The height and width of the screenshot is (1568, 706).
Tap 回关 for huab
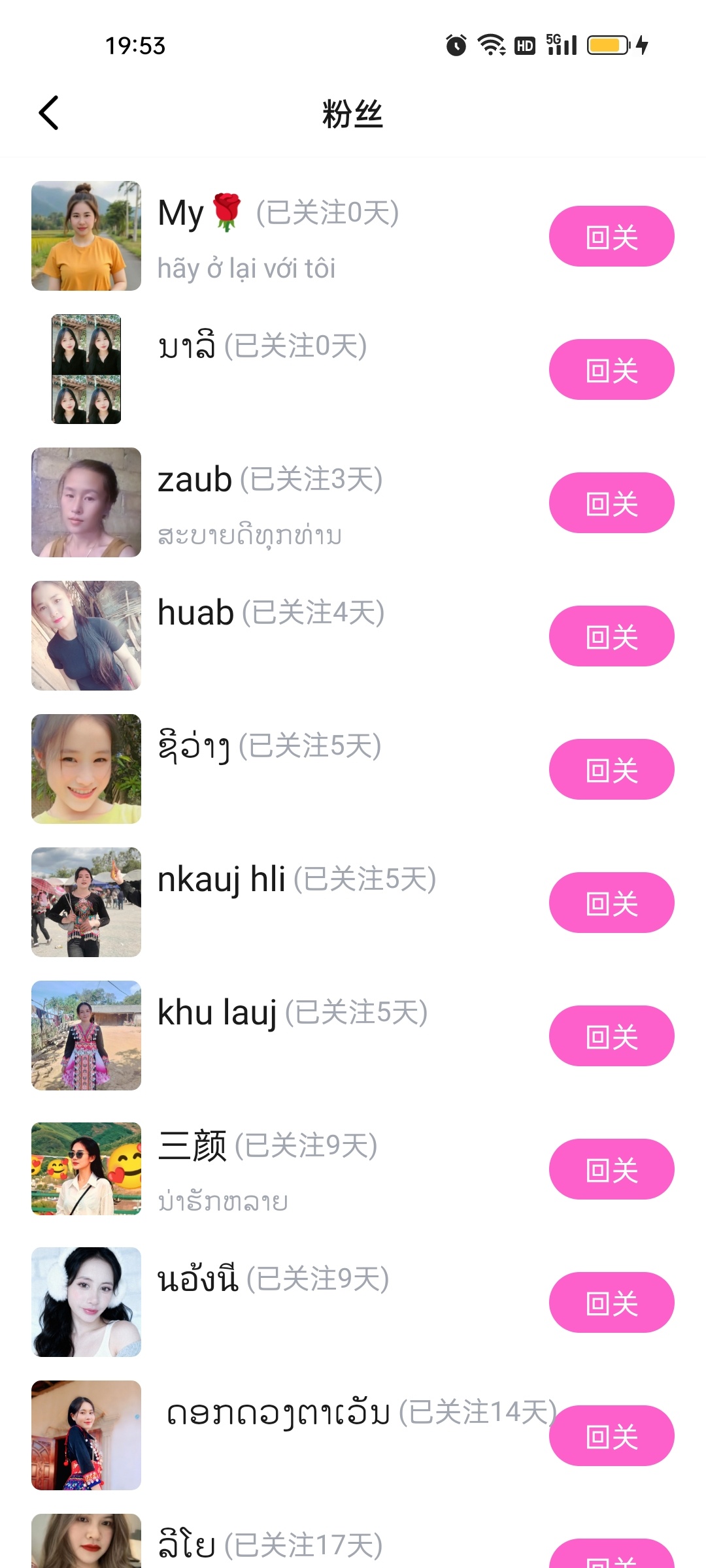pyautogui.click(x=611, y=636)
